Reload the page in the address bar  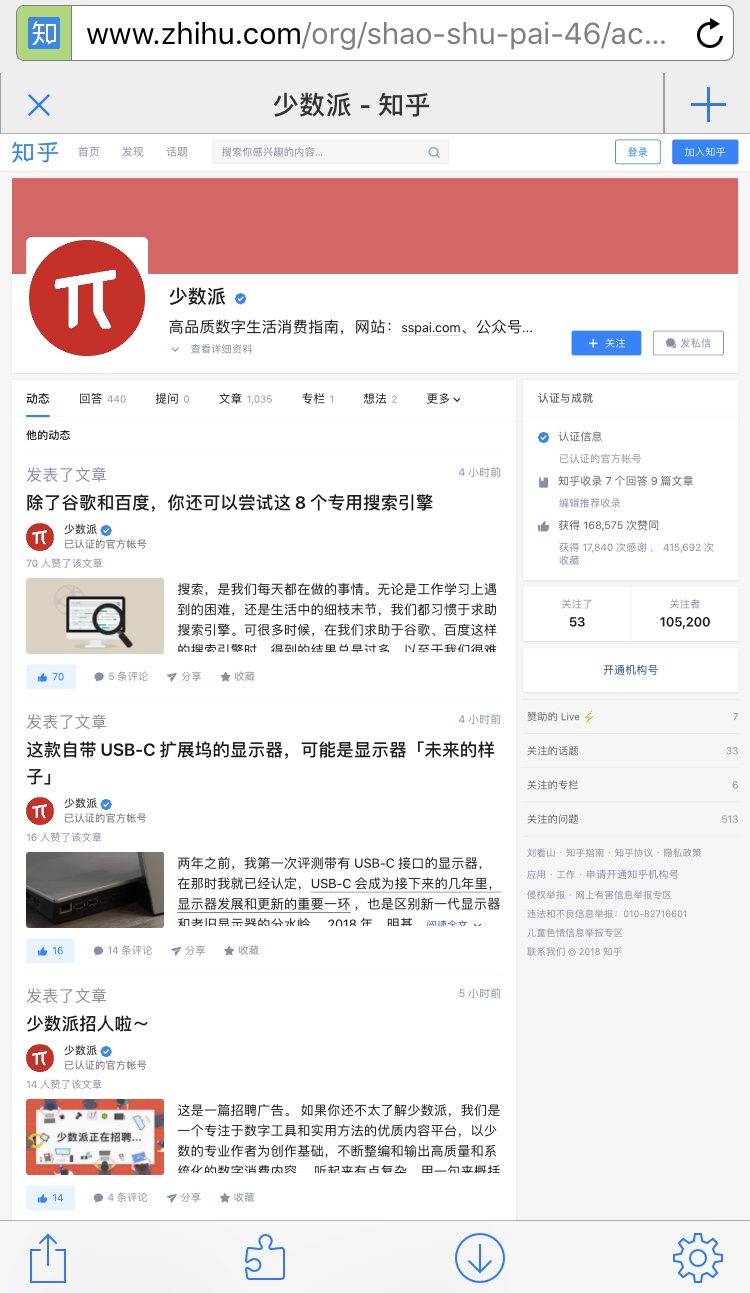(709, 34)
